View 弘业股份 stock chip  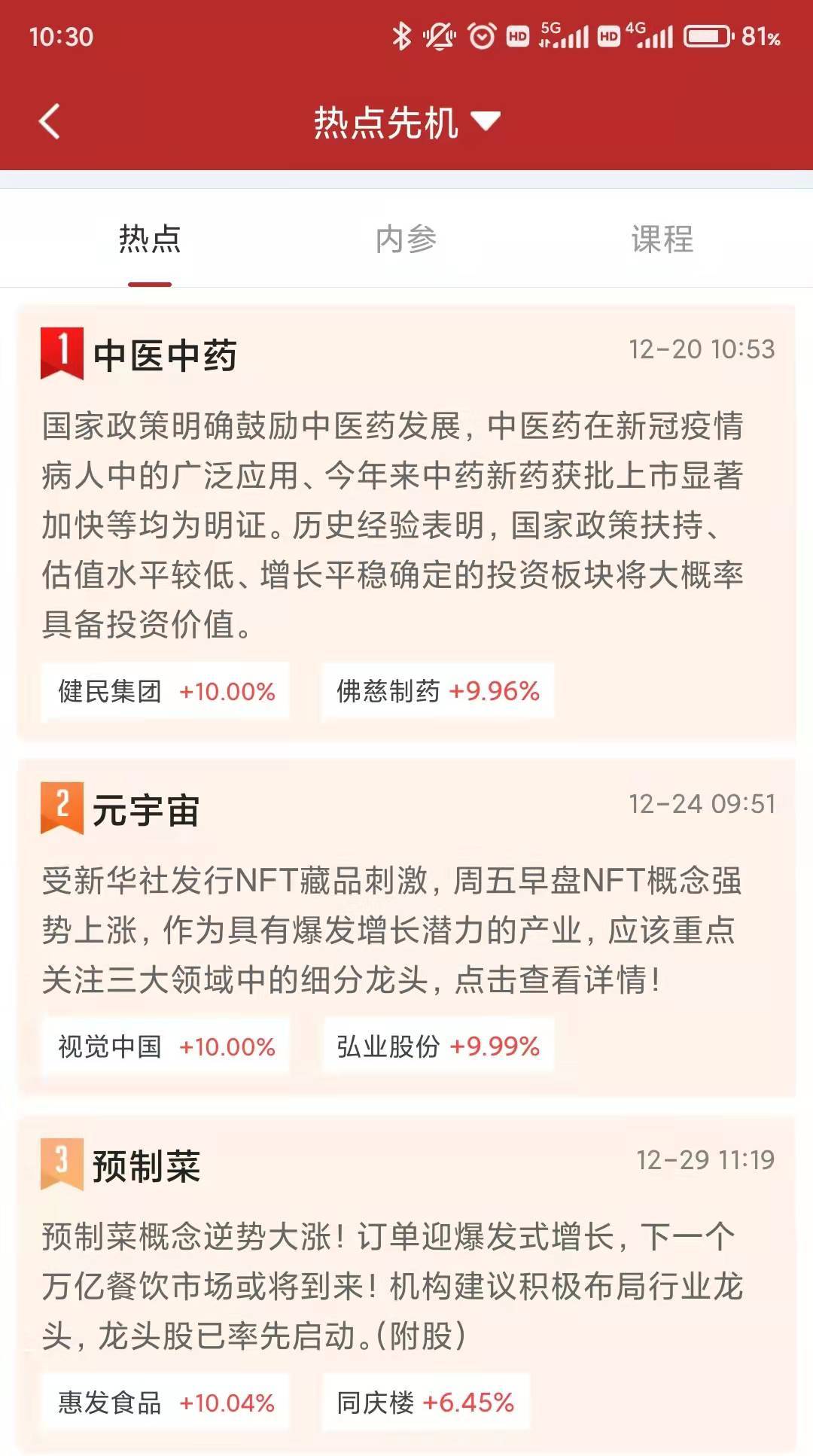click(x=438, y=1046)
